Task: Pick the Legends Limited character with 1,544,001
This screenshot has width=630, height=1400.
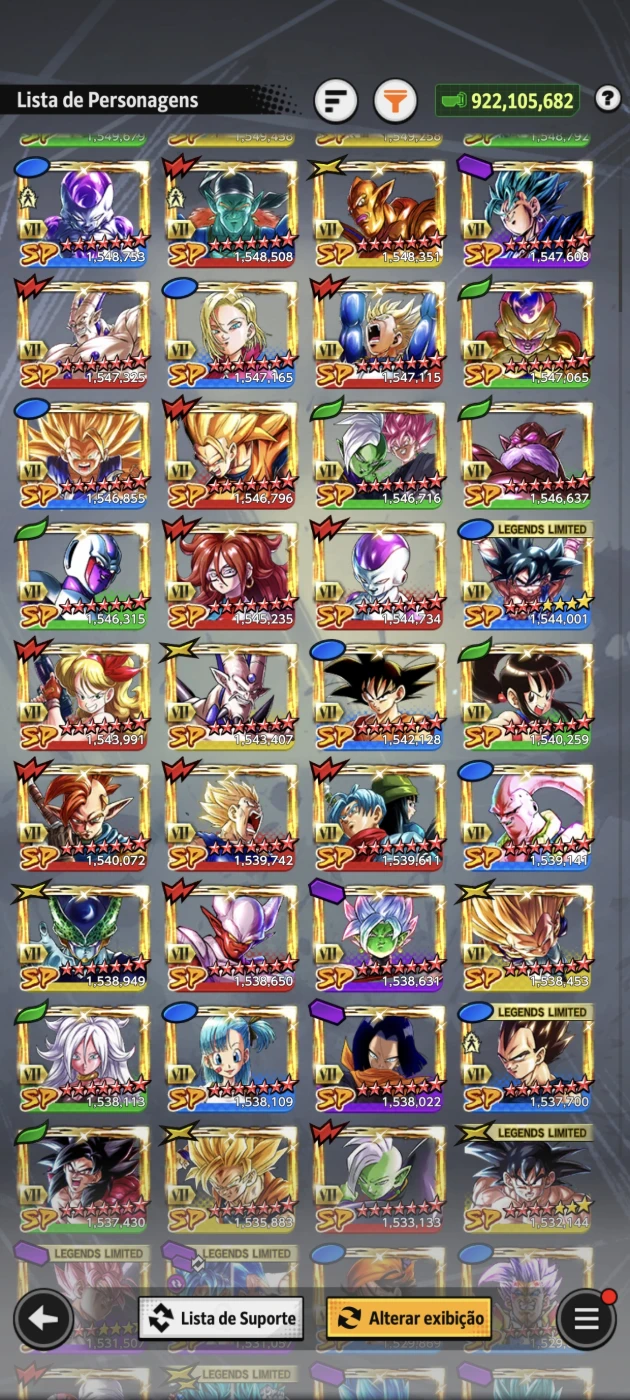Action: [x=527, y=577]
